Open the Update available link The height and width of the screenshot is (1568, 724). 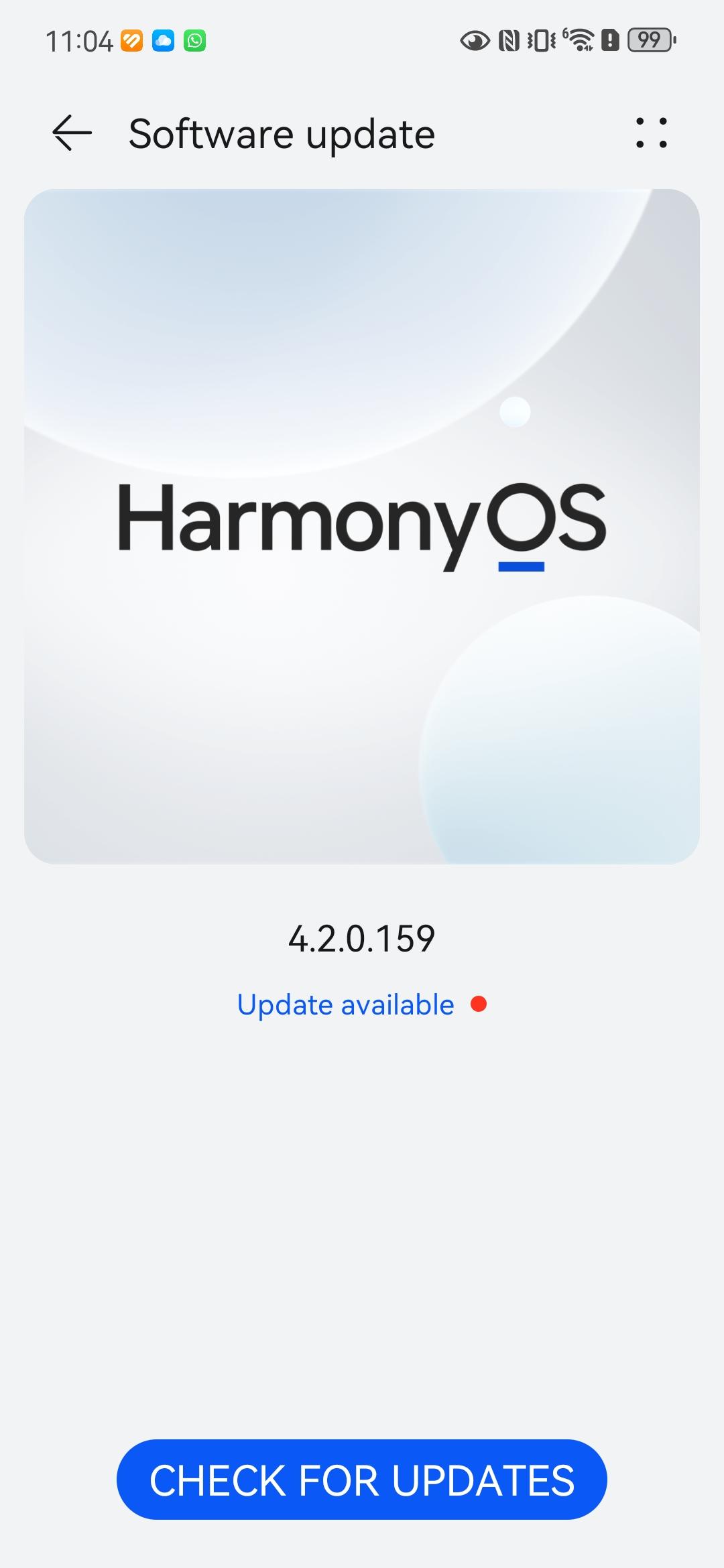(346, 1004)
